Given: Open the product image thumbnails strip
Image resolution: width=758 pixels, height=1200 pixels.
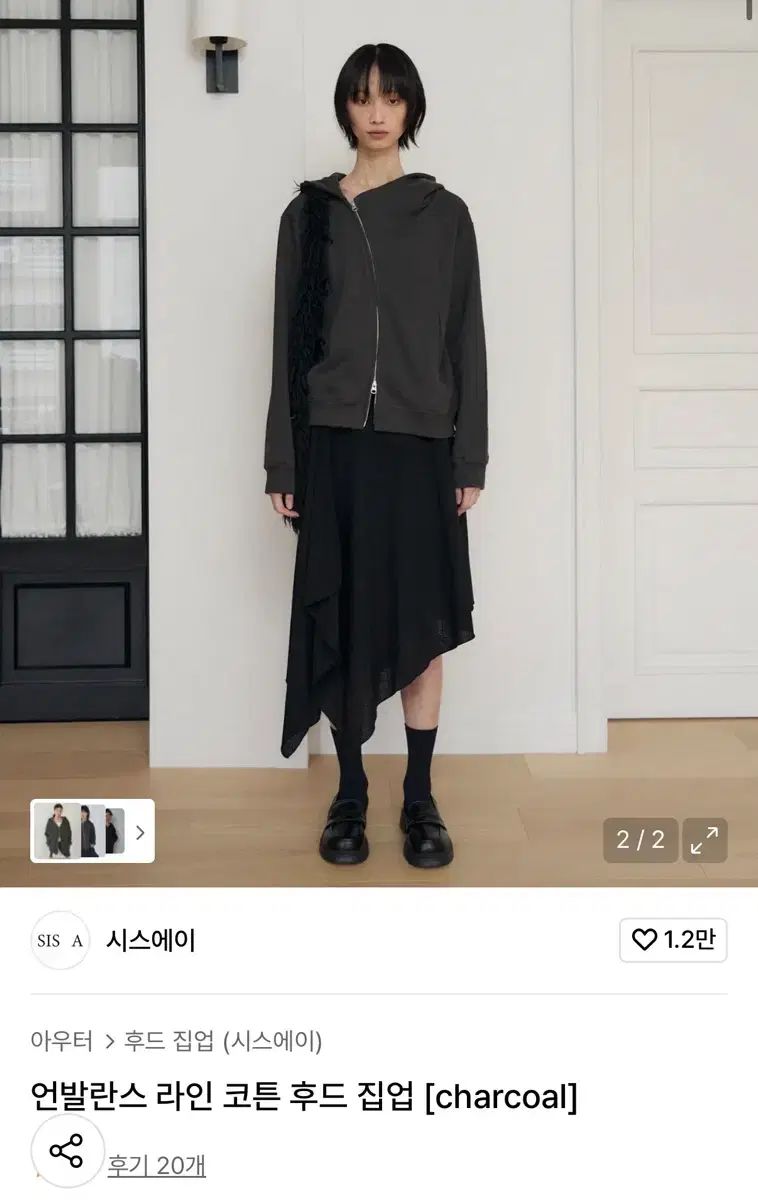Looking at the screenshot, I should [x=92, y=831].
